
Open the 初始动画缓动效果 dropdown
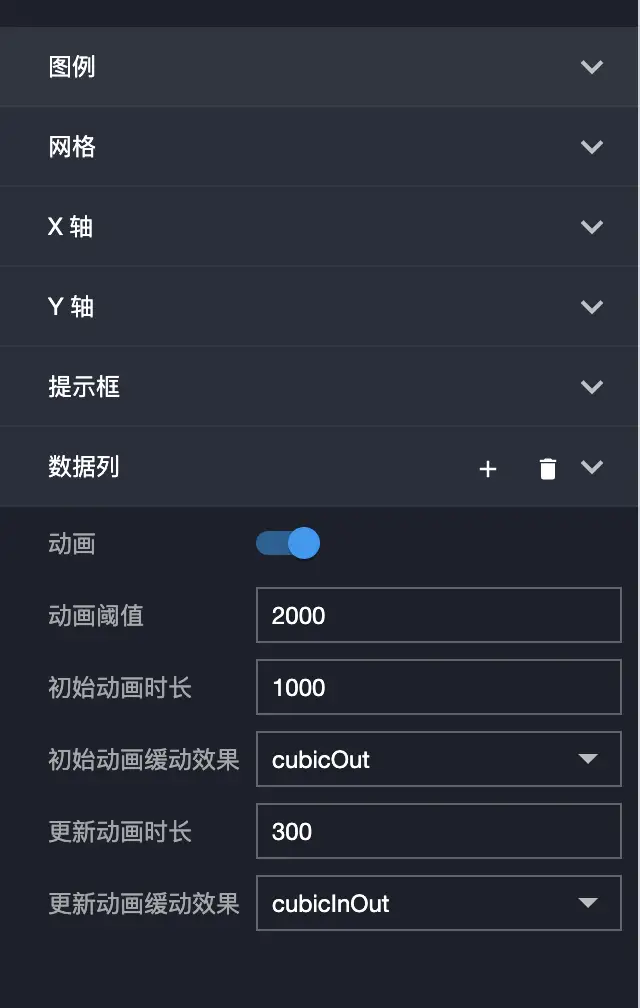(438, 759)
